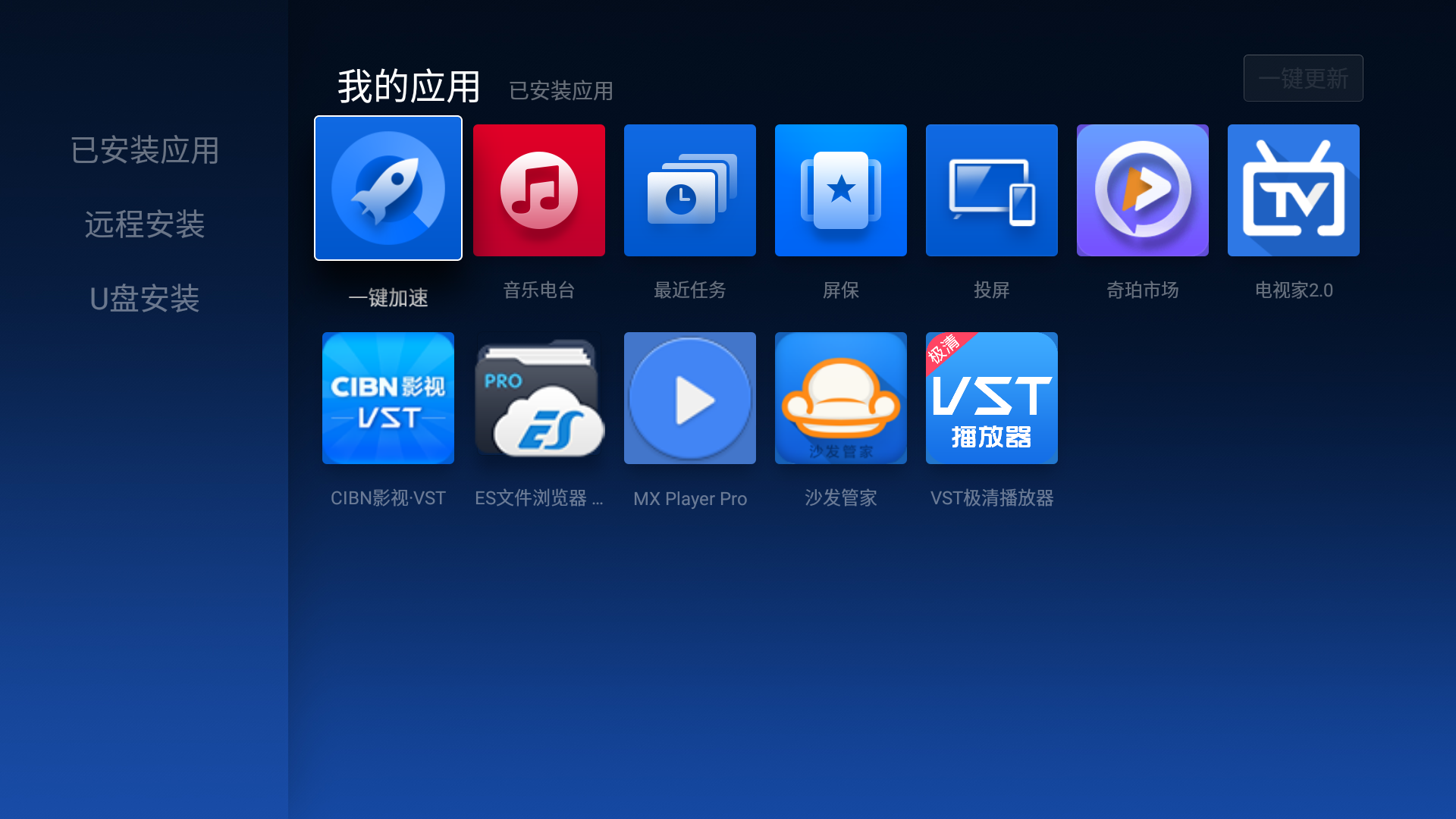1456x819 pixels.
Task: Launch CIBN影视·VST app
Action: [388, 398]
